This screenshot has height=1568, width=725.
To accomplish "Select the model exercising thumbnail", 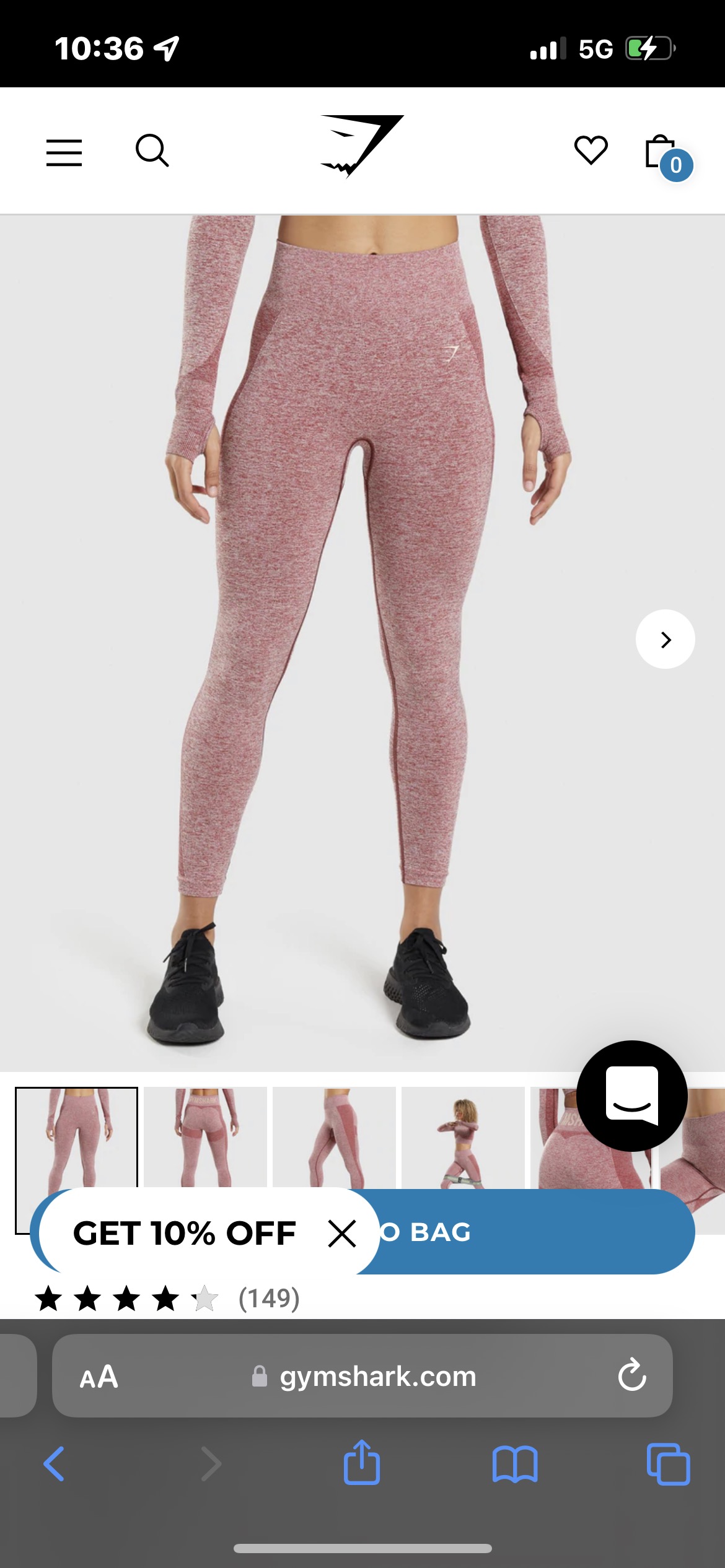I will (463, 1137).
